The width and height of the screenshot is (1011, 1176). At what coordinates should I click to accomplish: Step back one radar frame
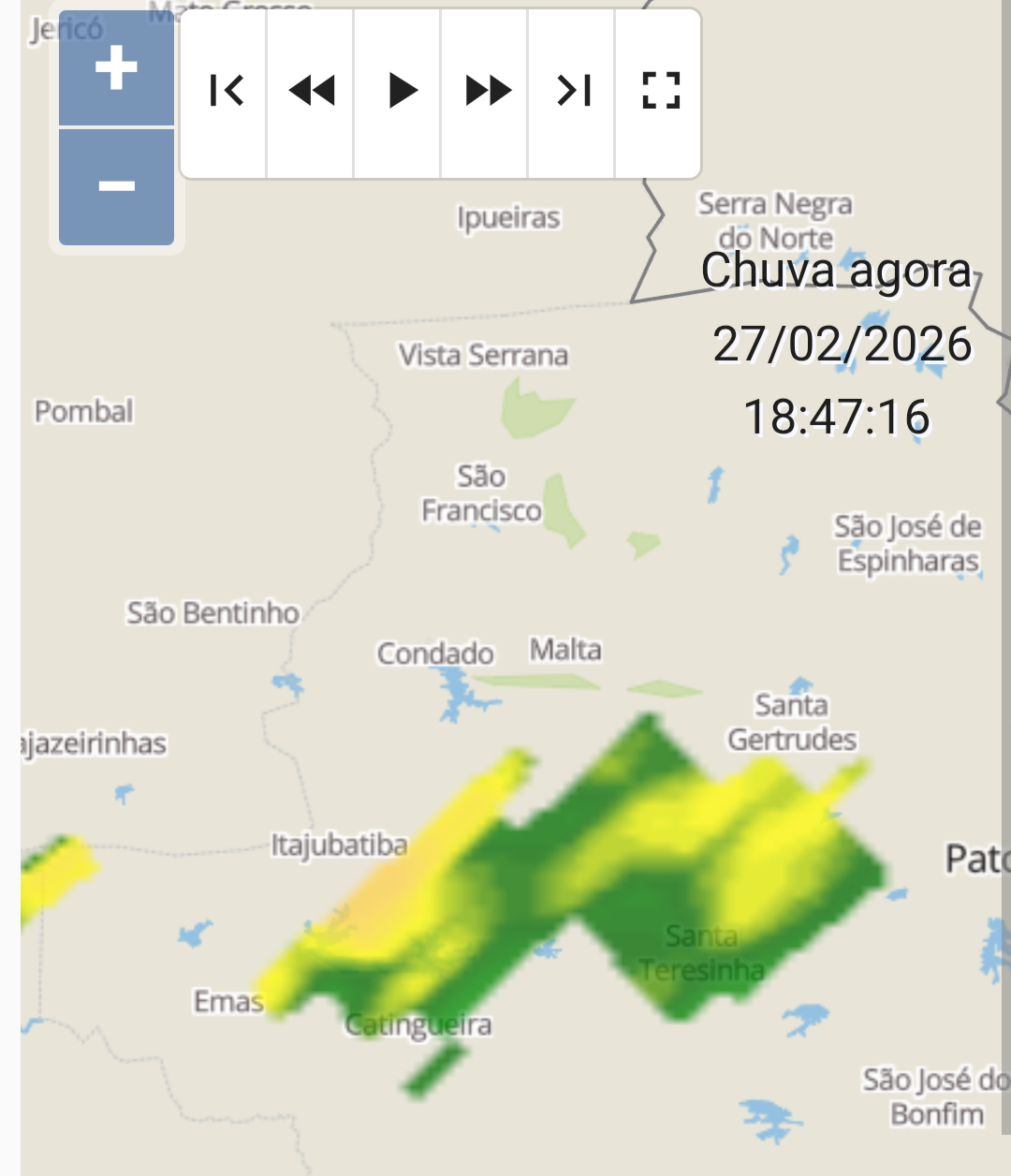(312, 91)
